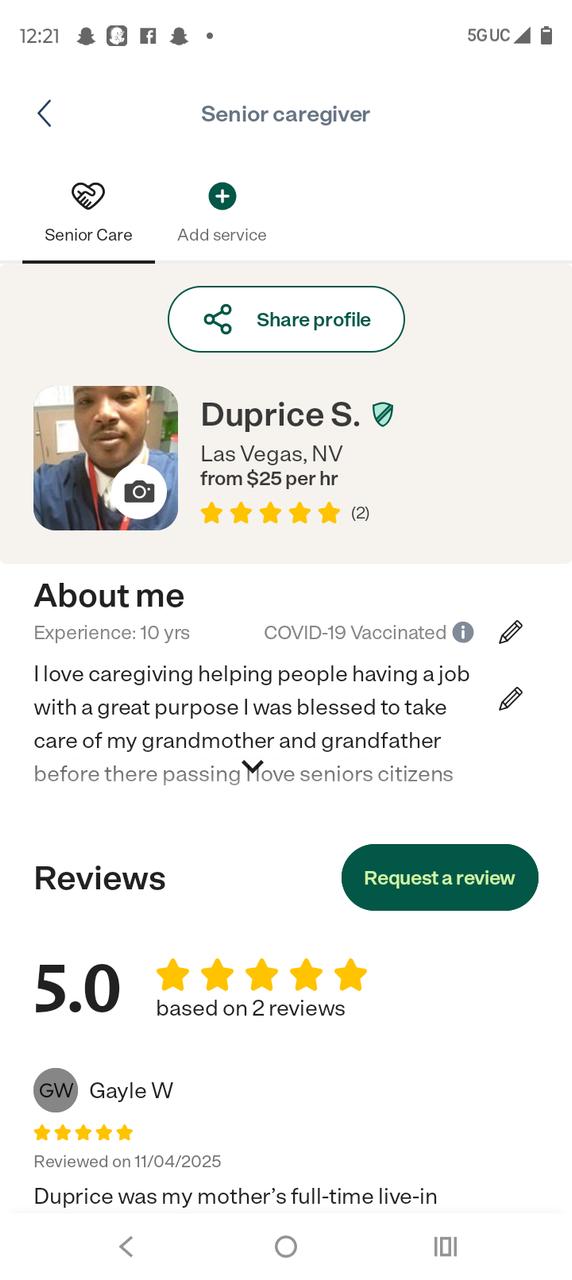Edit the About me bio text
This screenshot has height=1280, width=572.
point(510,699)
